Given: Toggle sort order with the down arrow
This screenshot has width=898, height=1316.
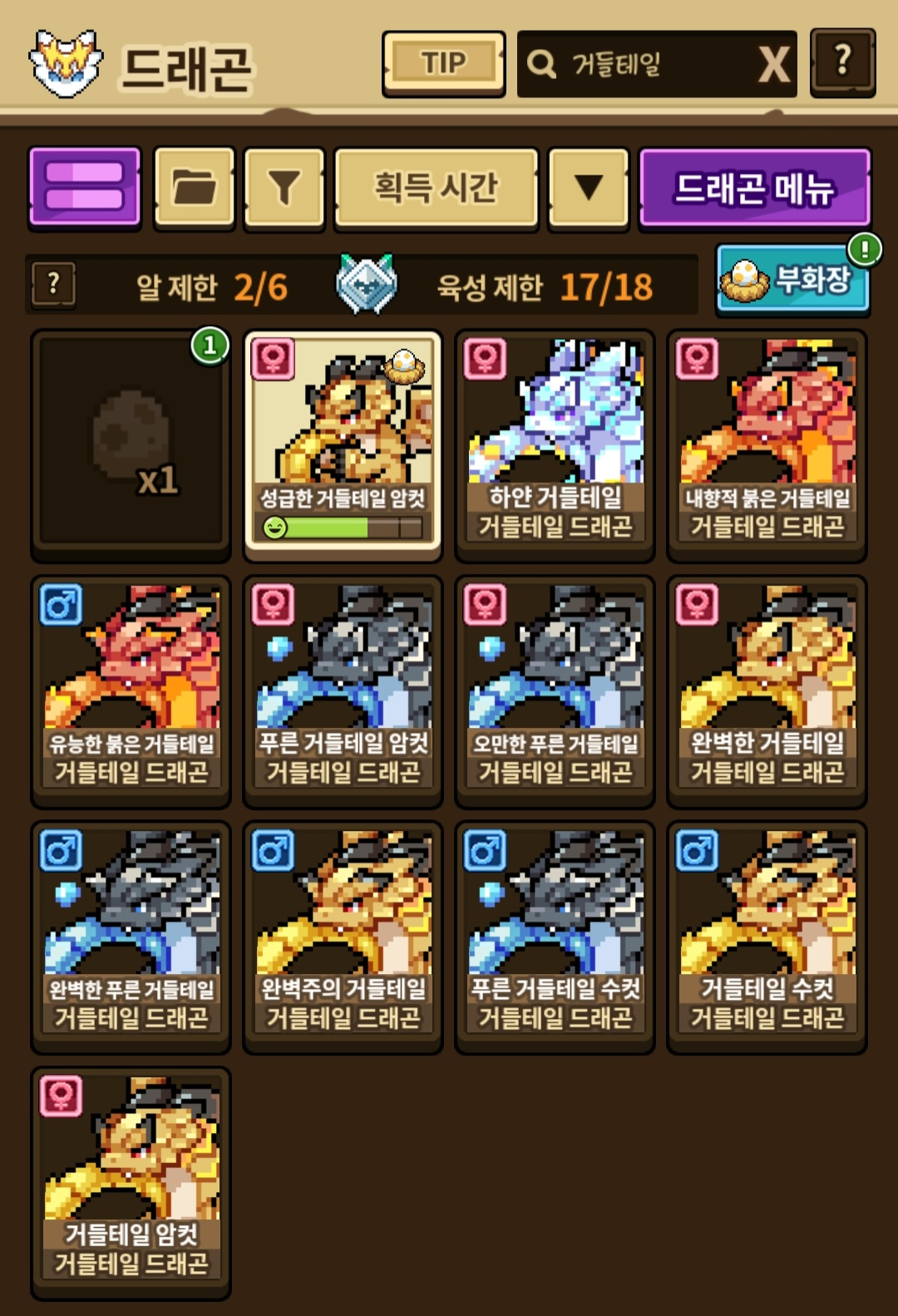Looking at the screenshot, I should 589,186.
